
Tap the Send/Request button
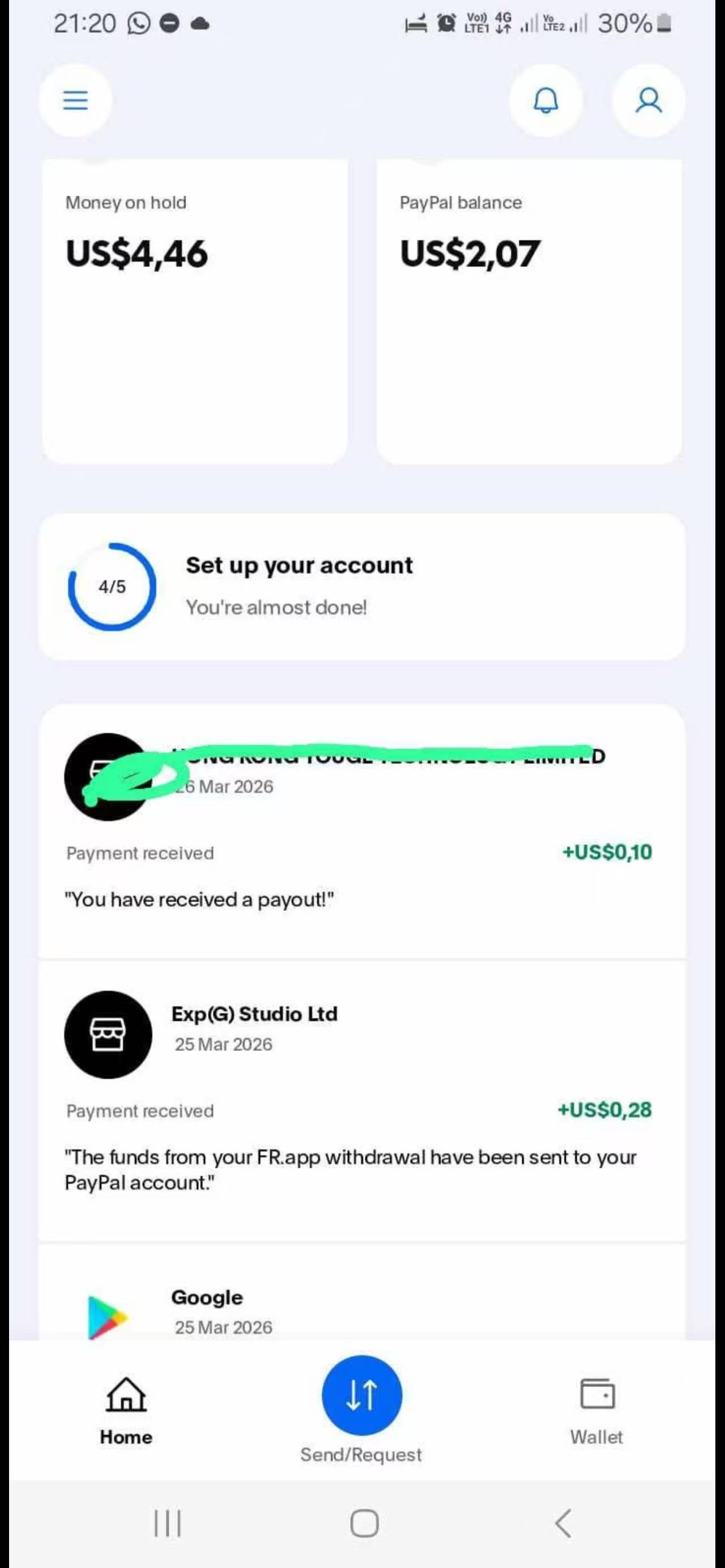click(x=361, y=1395)
